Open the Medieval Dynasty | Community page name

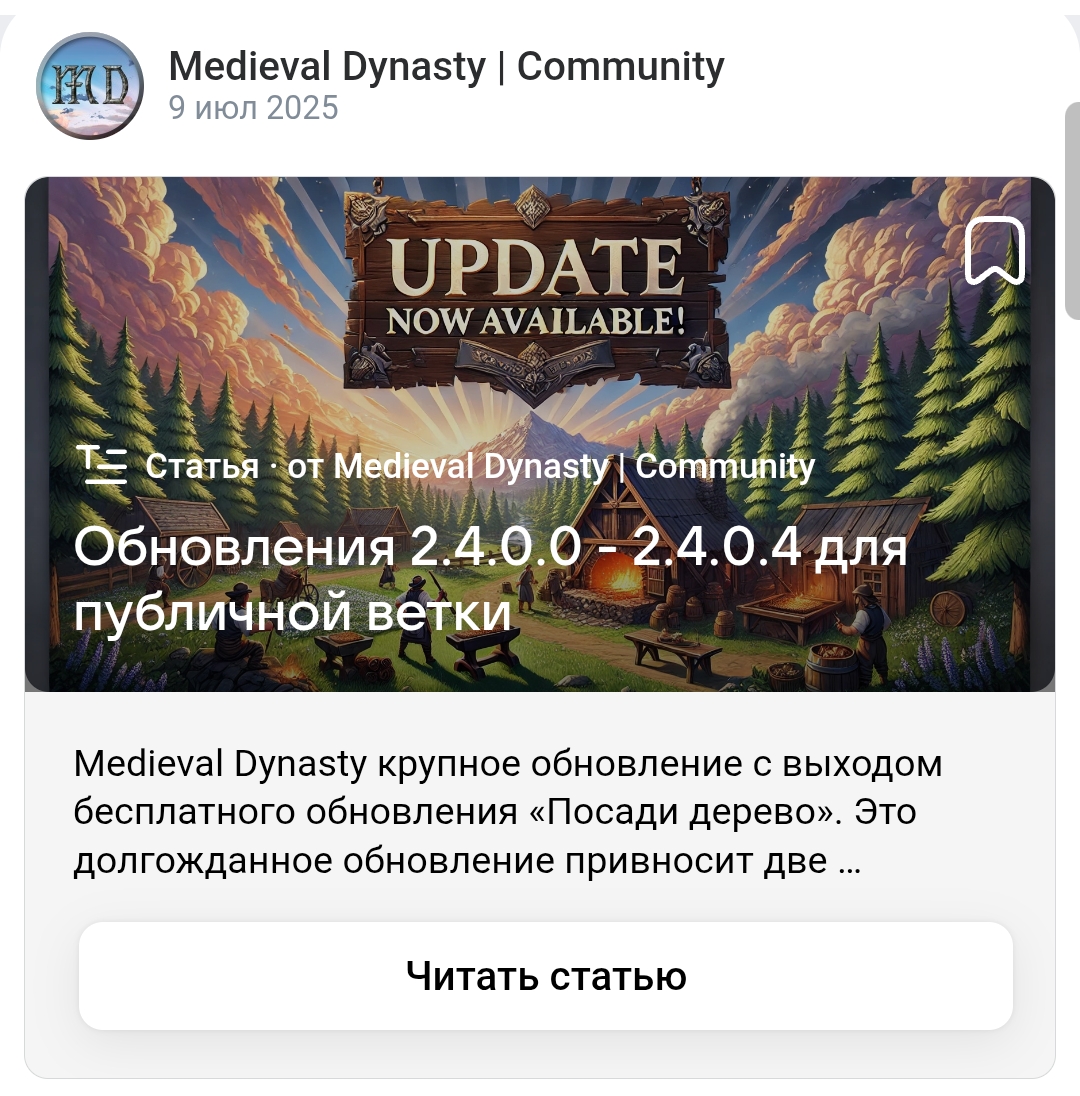446,67
